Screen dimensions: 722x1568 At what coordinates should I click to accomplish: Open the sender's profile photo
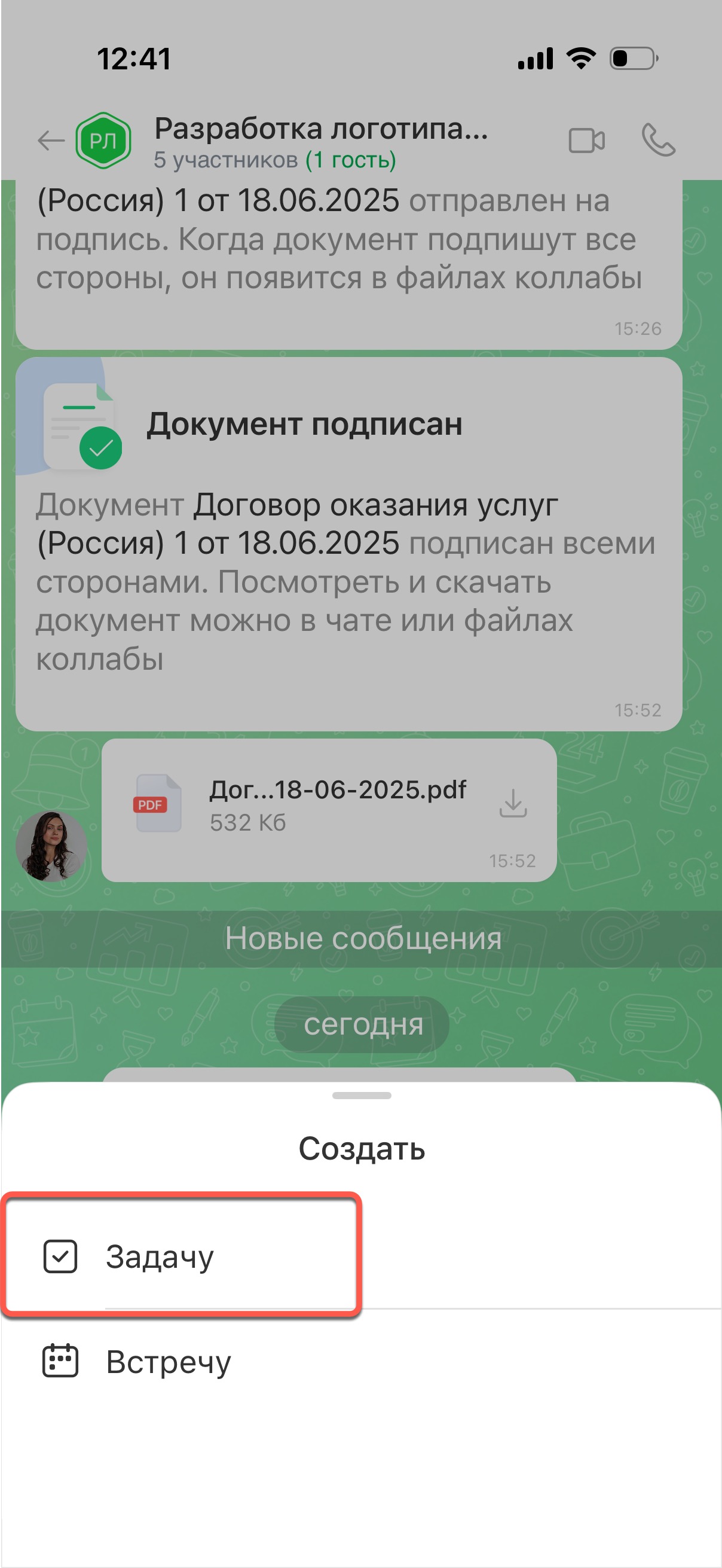pos(51,846)
